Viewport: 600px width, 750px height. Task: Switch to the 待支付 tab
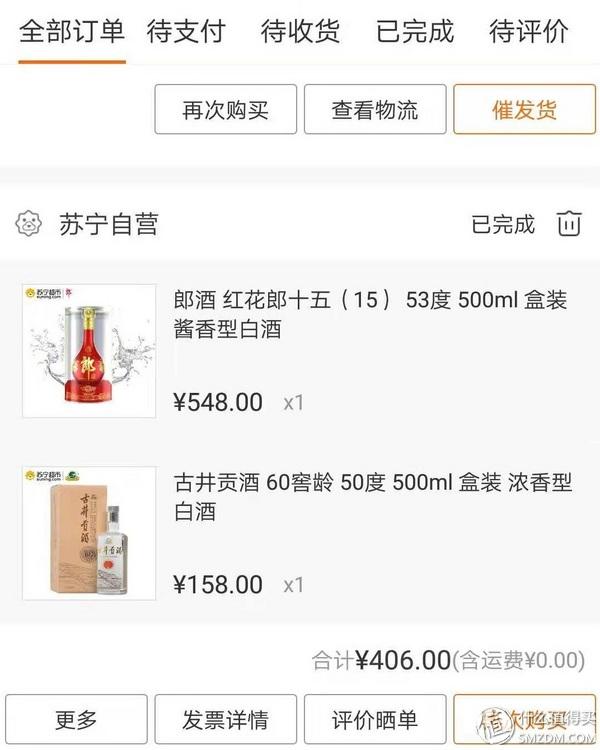[187, 31]
